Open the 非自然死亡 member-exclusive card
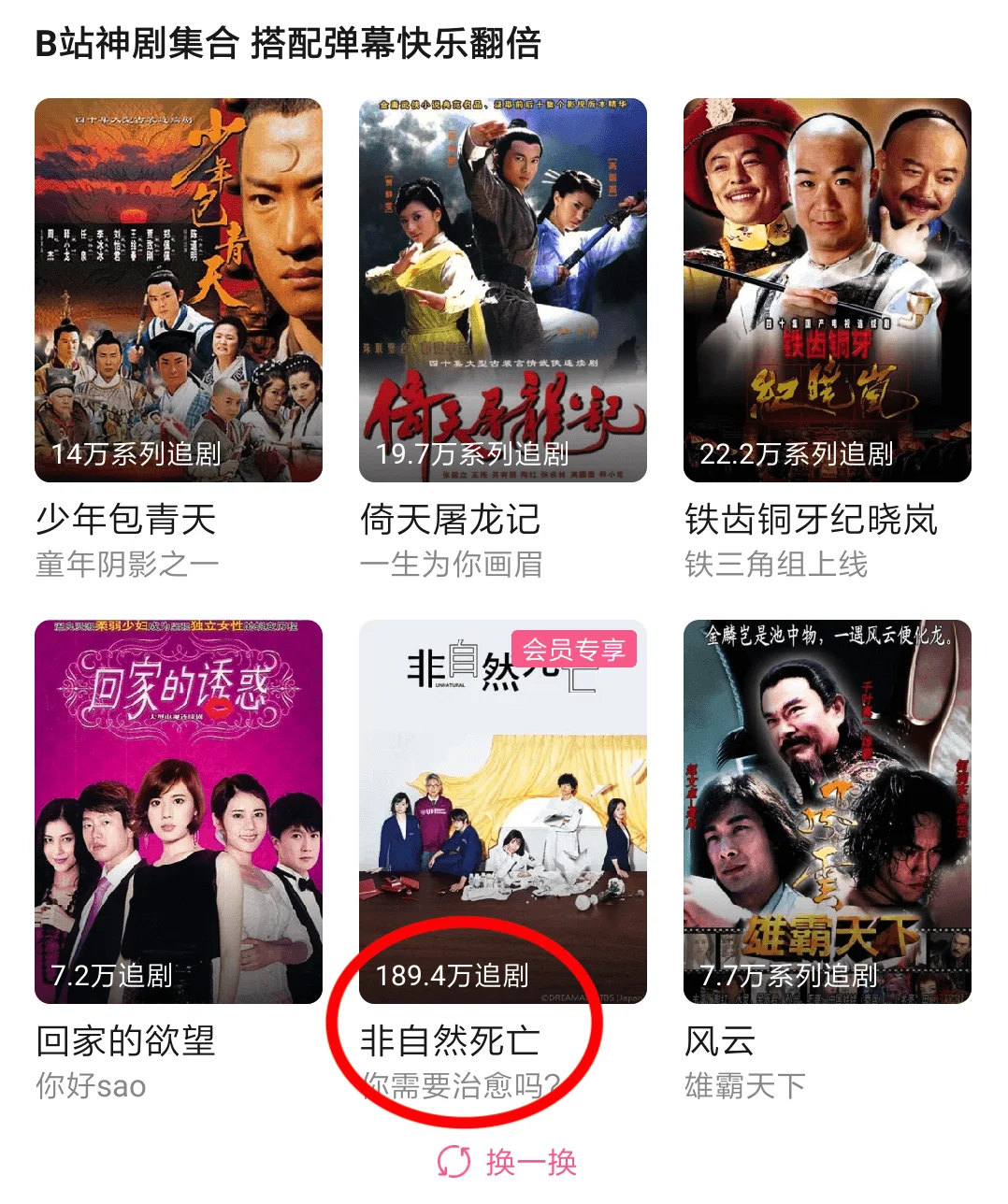The height and width of the screenshot is (1204, 1008). tap(503, 811)
